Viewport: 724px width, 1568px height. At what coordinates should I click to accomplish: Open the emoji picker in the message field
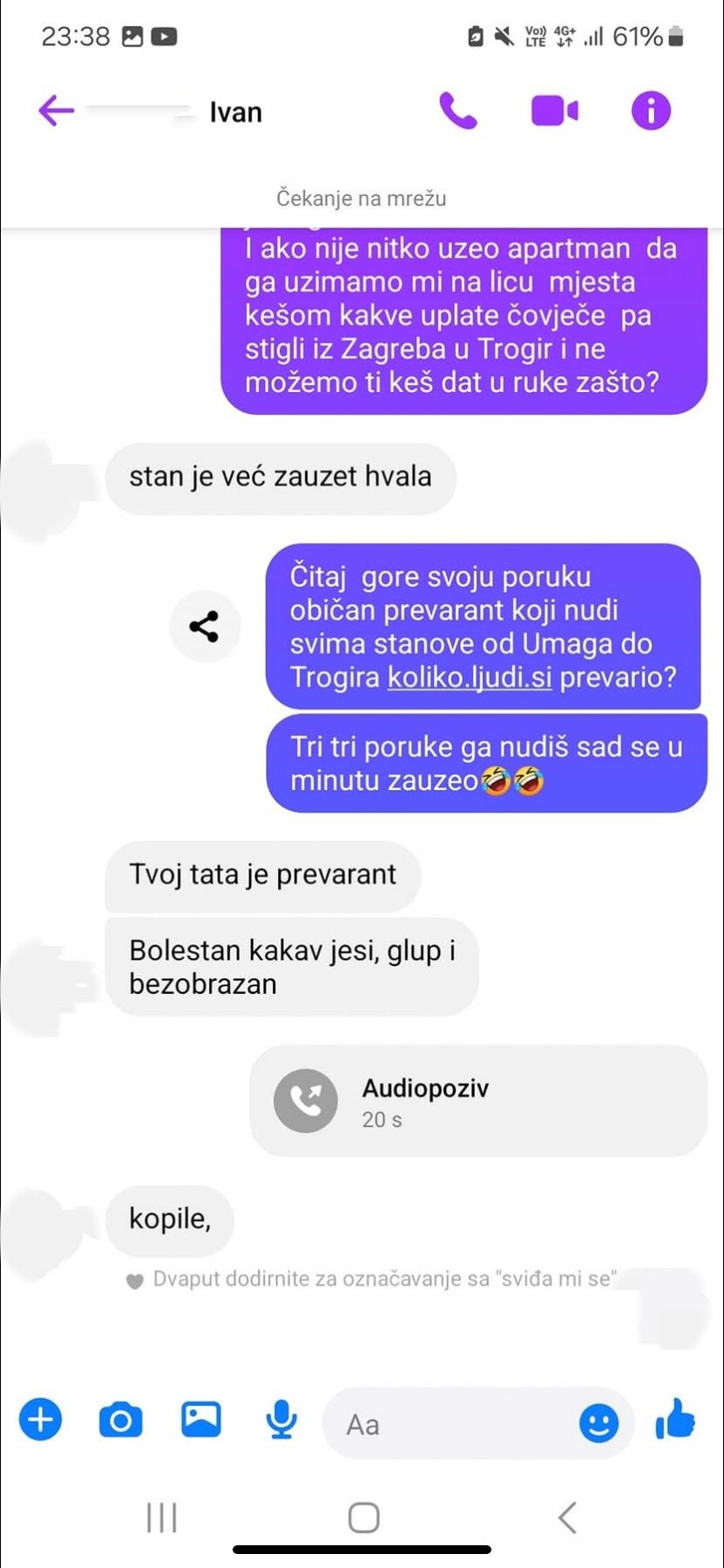599,1424
